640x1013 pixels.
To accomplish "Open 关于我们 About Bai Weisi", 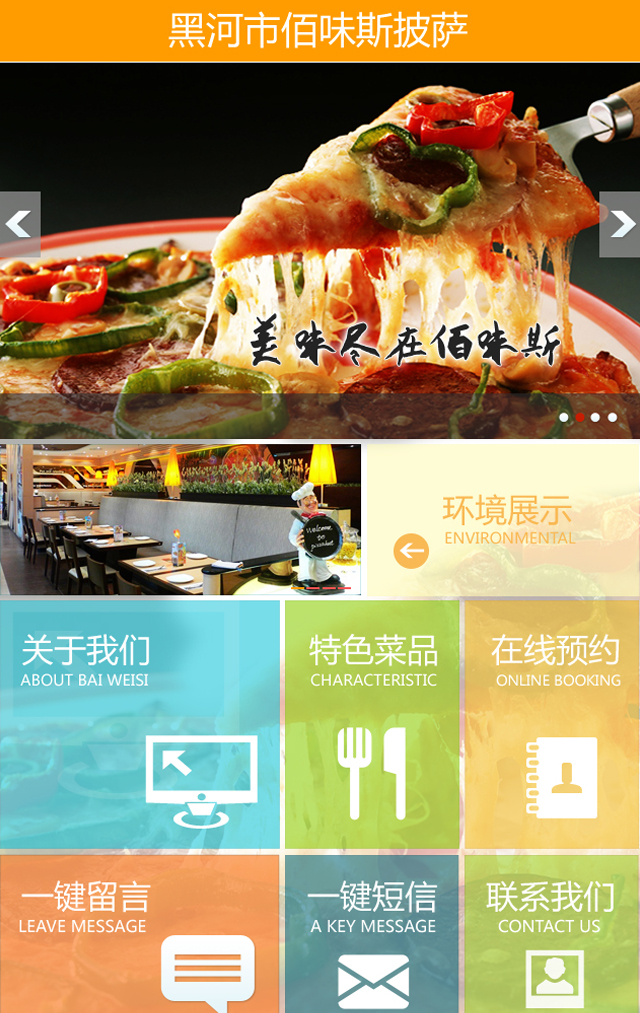I will (x=140, y=724).
